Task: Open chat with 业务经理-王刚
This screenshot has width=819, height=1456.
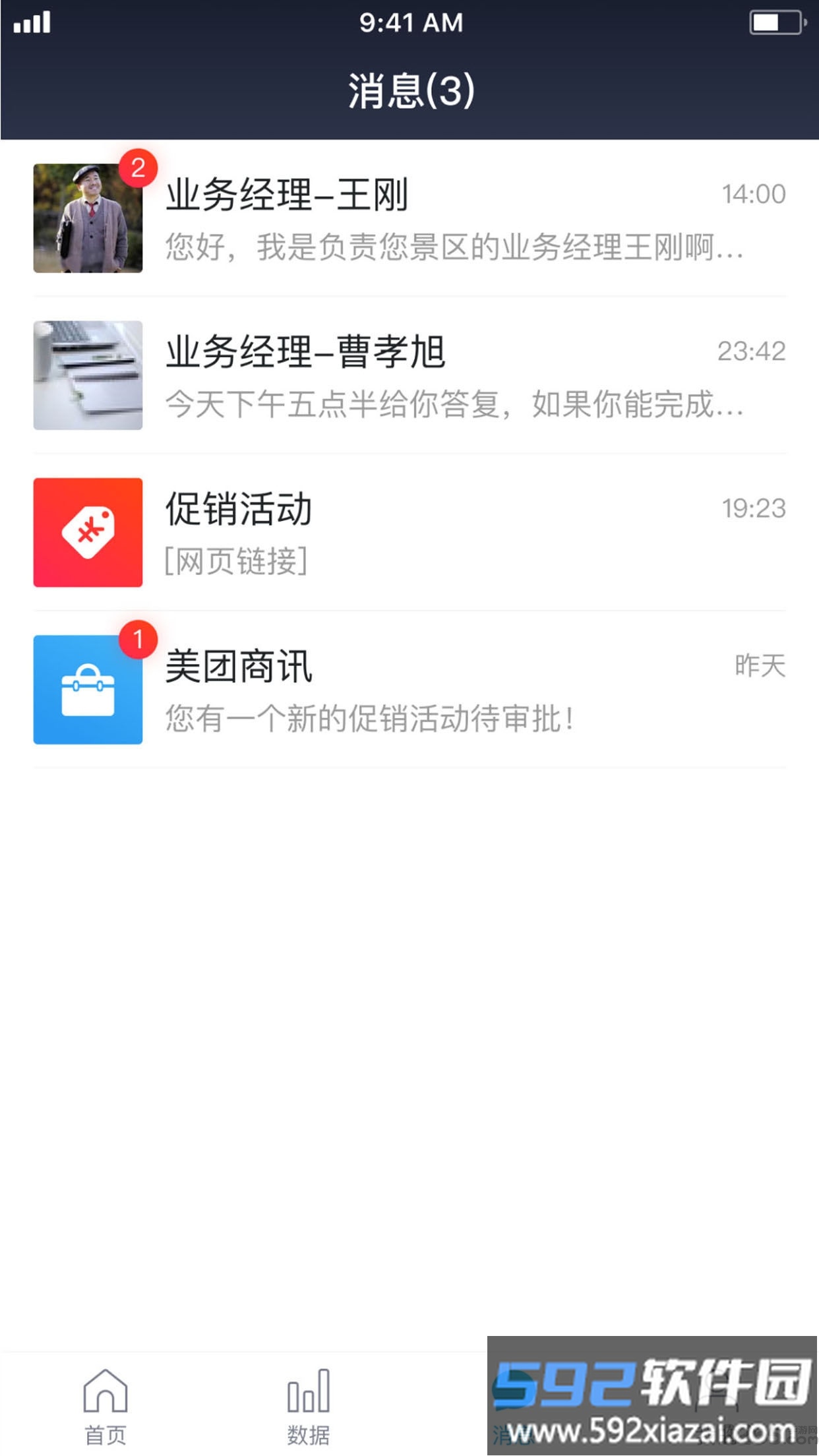Action: pos(409,219)
